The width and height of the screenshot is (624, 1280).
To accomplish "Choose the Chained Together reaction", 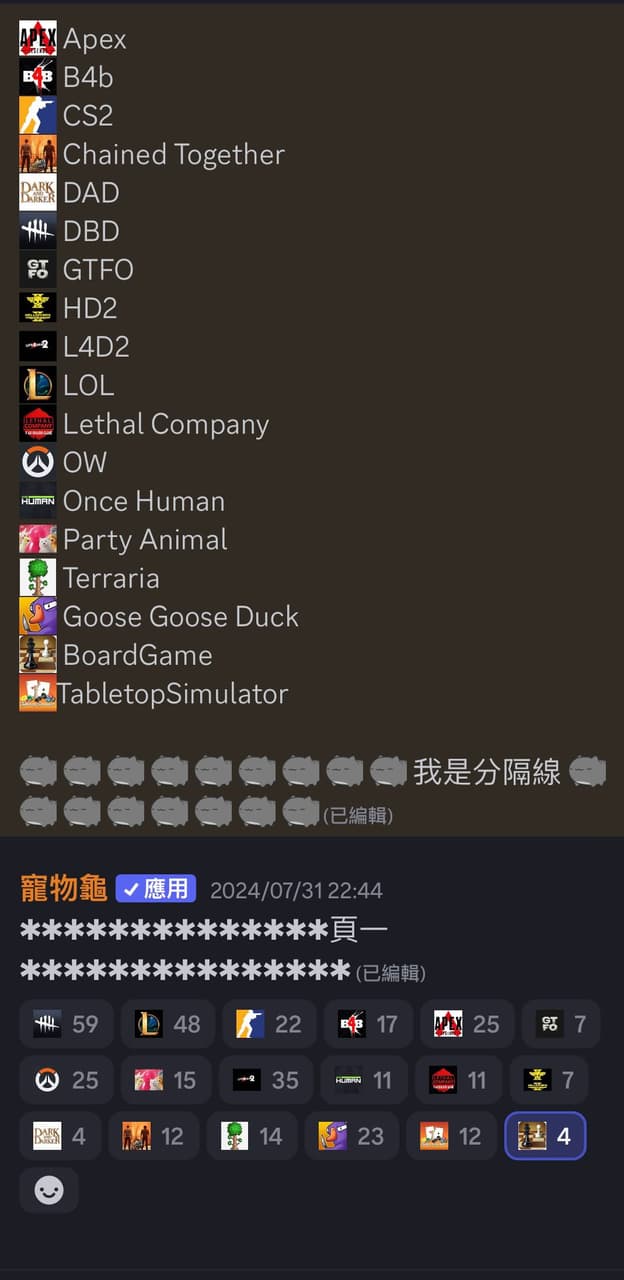I will tap(153, 1136).
